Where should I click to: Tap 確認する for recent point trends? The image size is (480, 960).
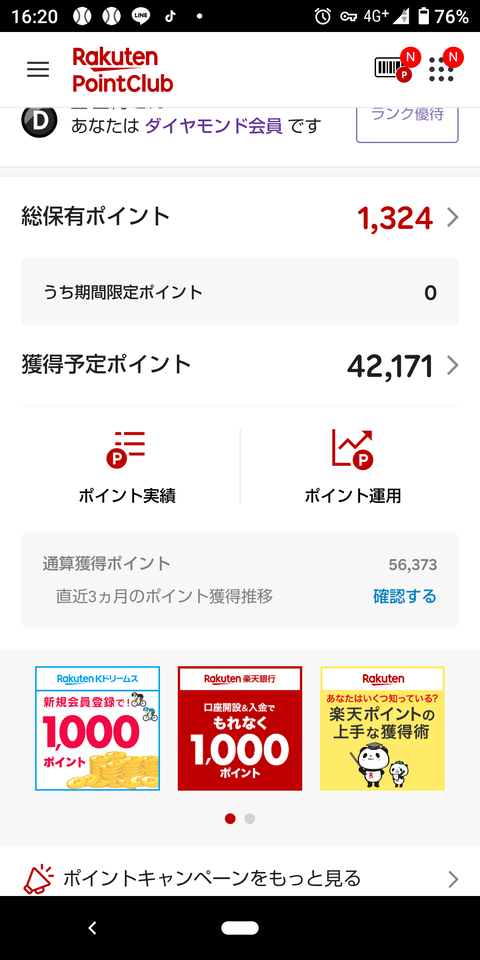click(x=405, y=596)
